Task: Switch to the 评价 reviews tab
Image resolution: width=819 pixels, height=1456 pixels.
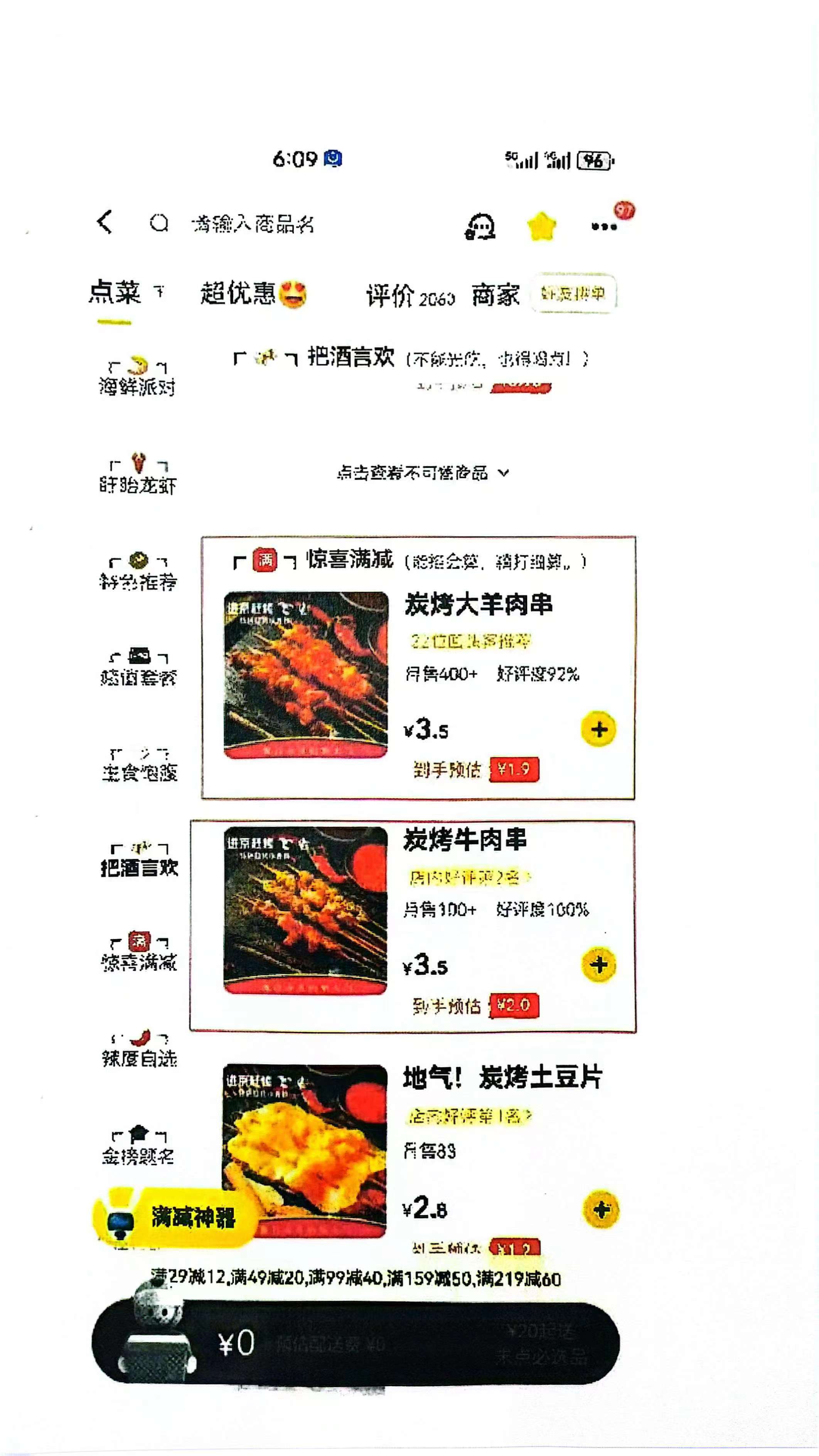Action: [x=410, y=296]
